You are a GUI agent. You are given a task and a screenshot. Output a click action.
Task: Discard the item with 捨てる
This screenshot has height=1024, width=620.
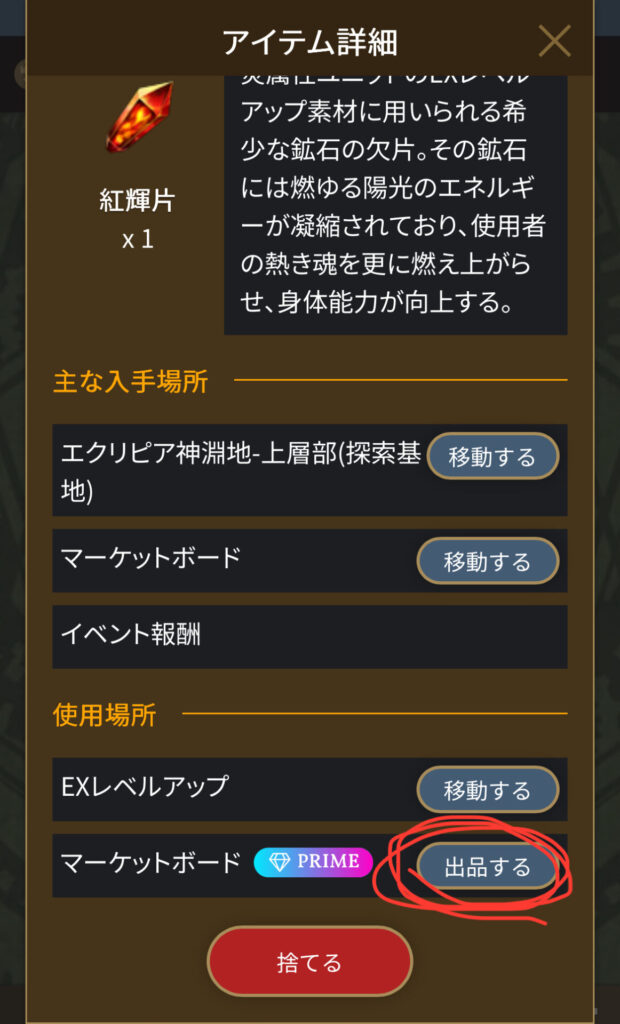(x=310, y=961)
